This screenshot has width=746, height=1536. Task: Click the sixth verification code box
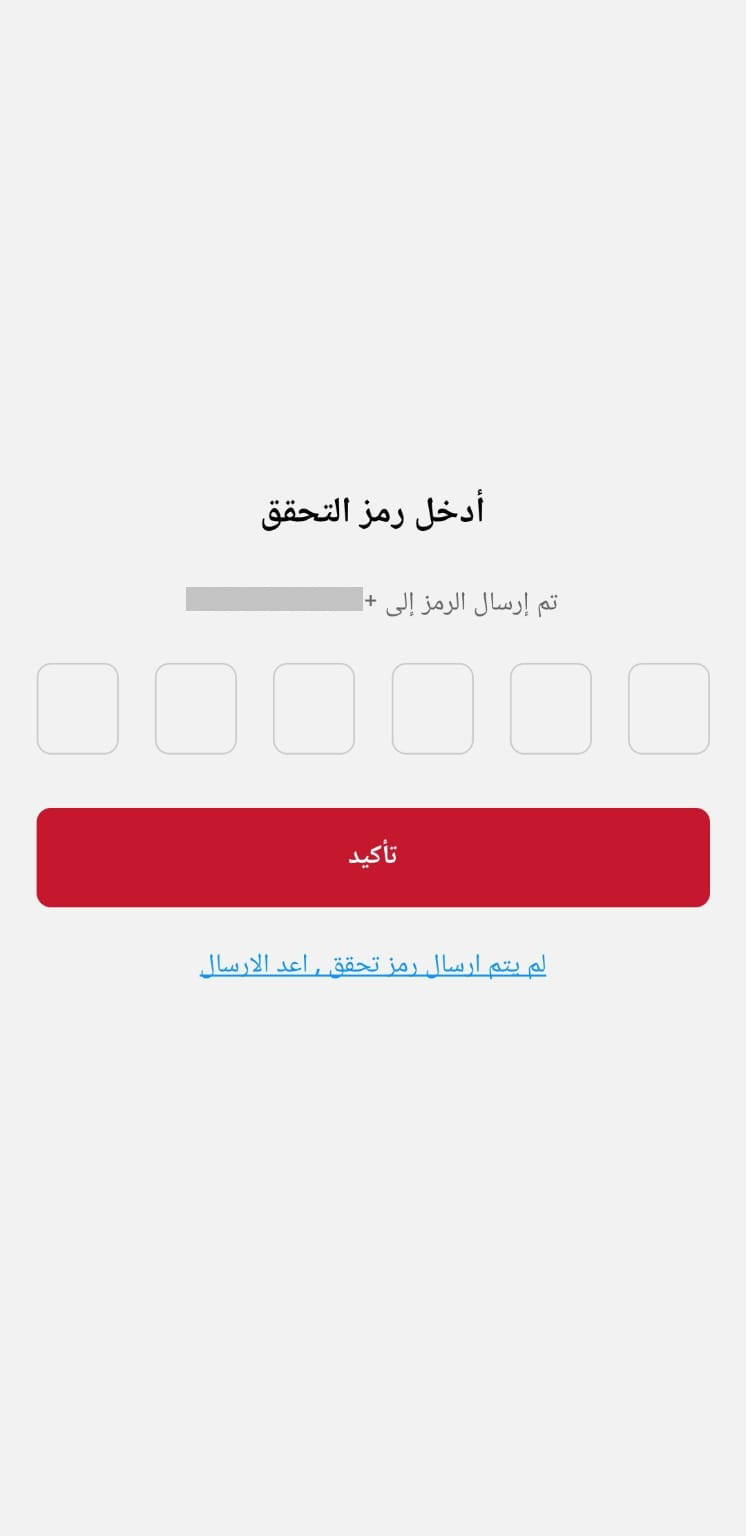pyautogui.click(x=668, y=708)
